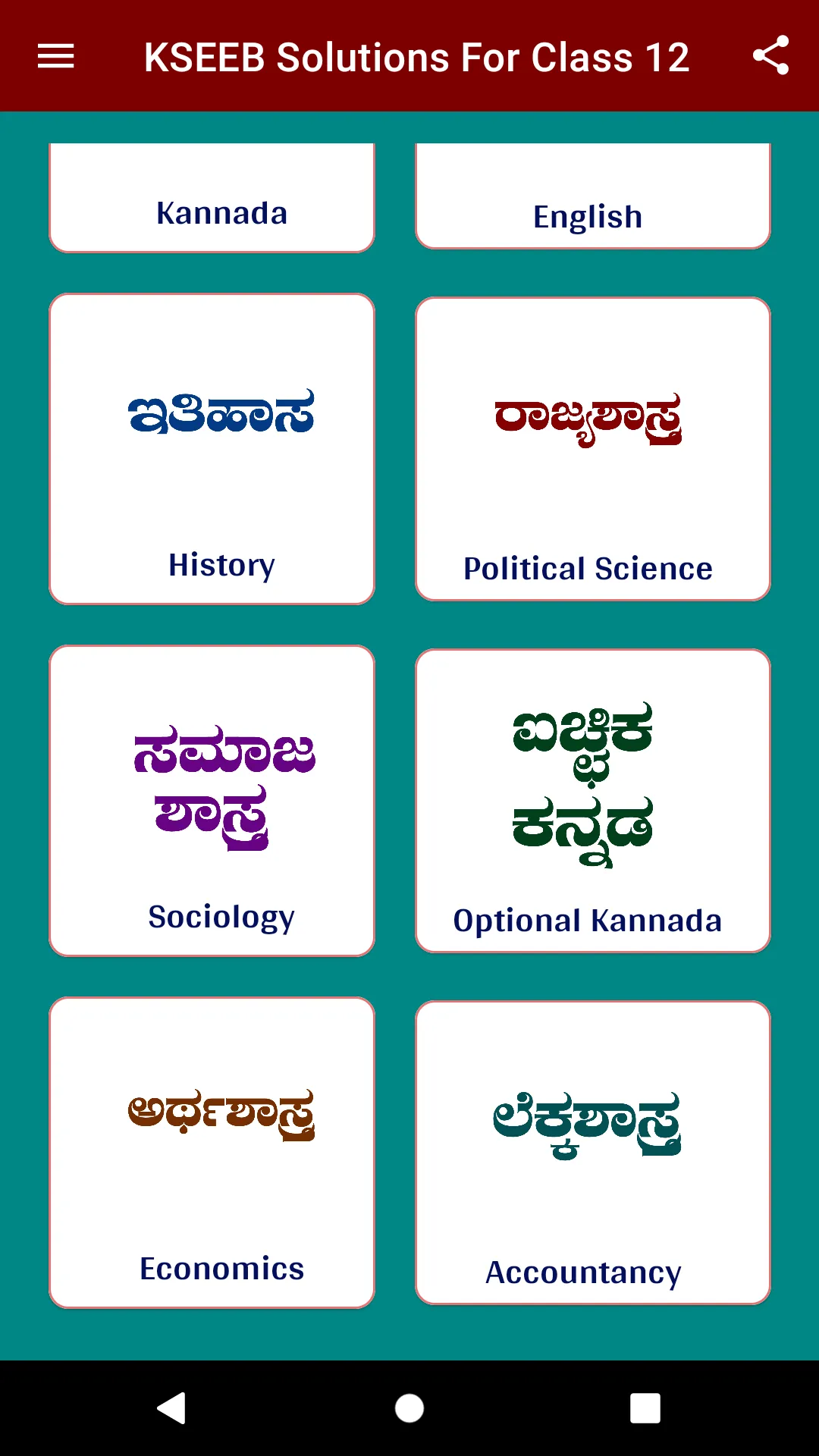819x1456 pixels.
Task: Share the app via share icon
Action: 770,56
